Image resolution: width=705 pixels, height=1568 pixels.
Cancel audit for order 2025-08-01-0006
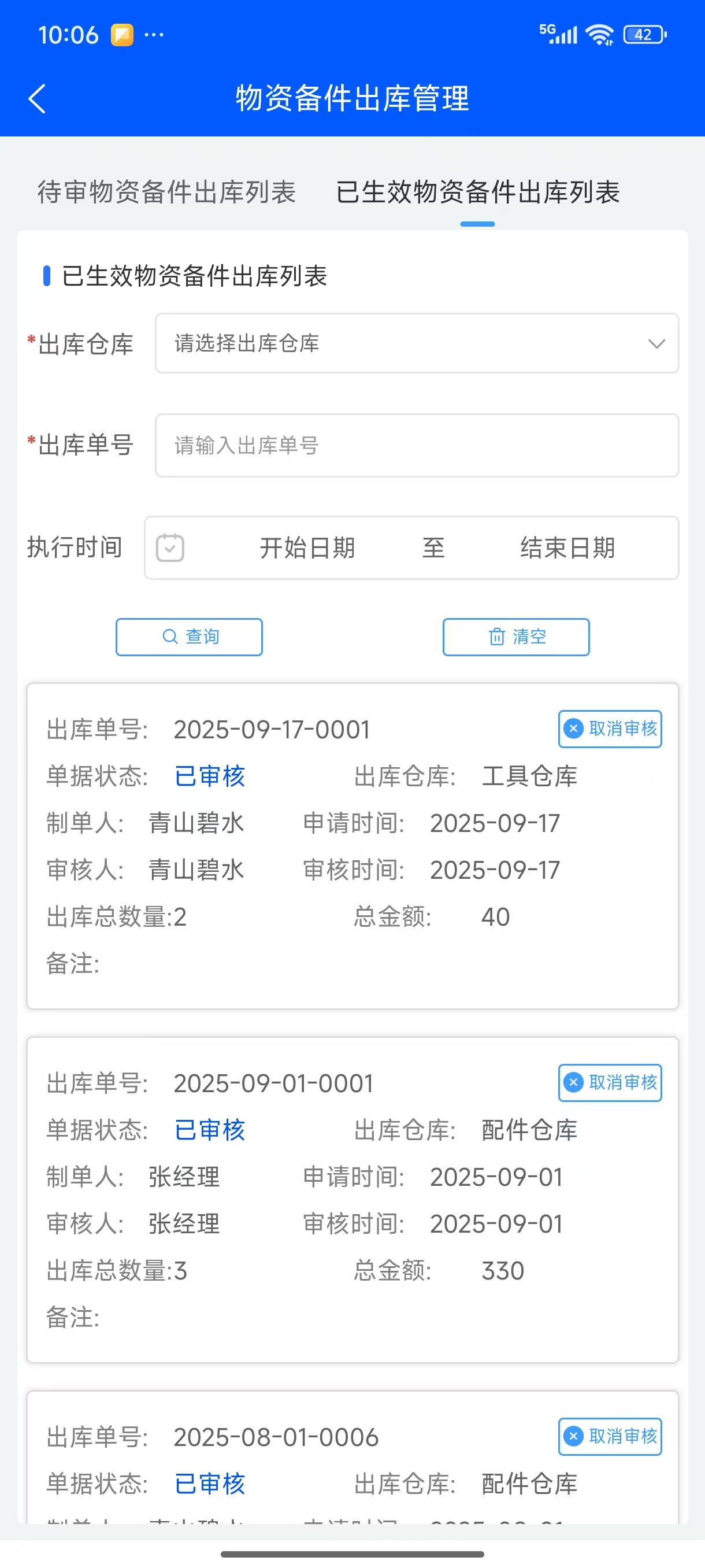[x=610, y=1437]
